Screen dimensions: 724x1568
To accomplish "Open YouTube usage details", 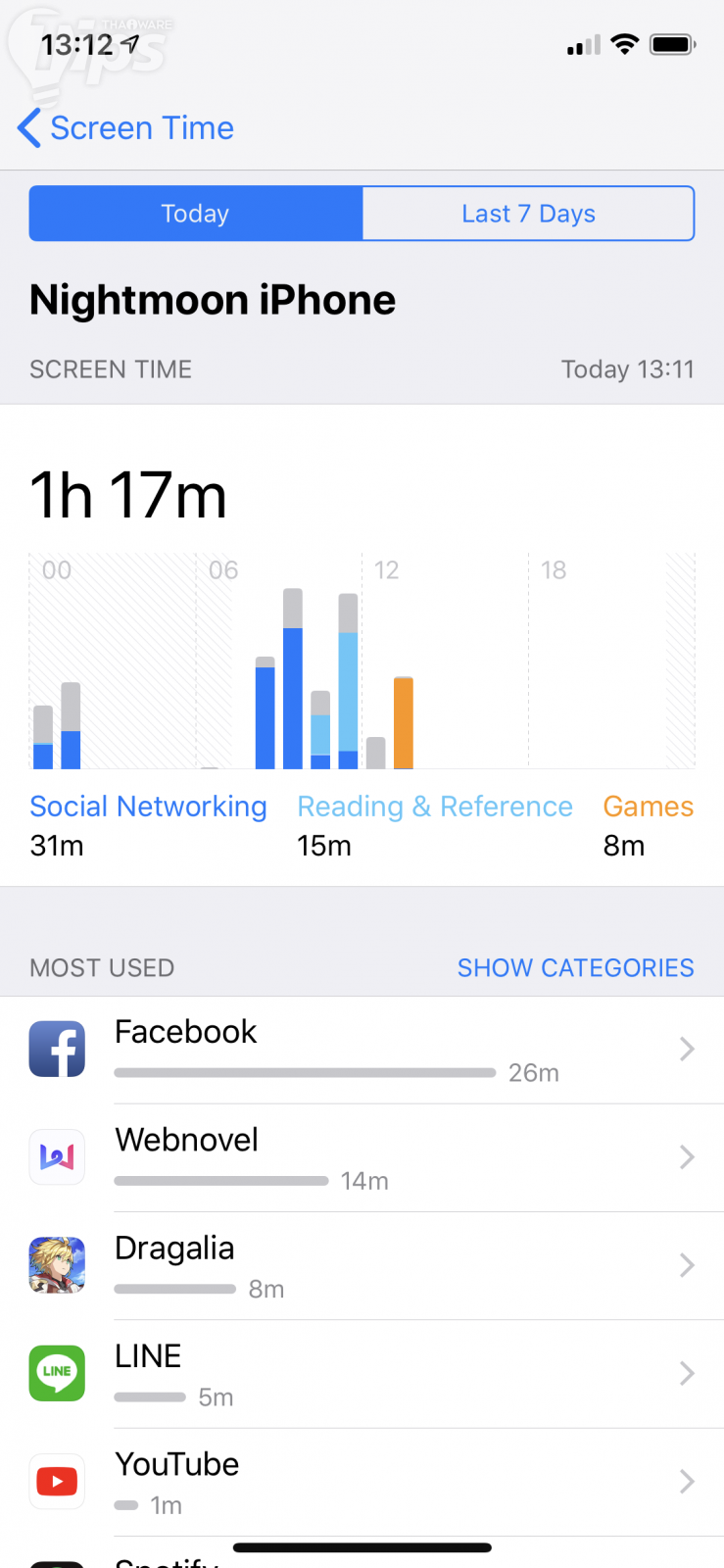I will tap(362, 1482).
